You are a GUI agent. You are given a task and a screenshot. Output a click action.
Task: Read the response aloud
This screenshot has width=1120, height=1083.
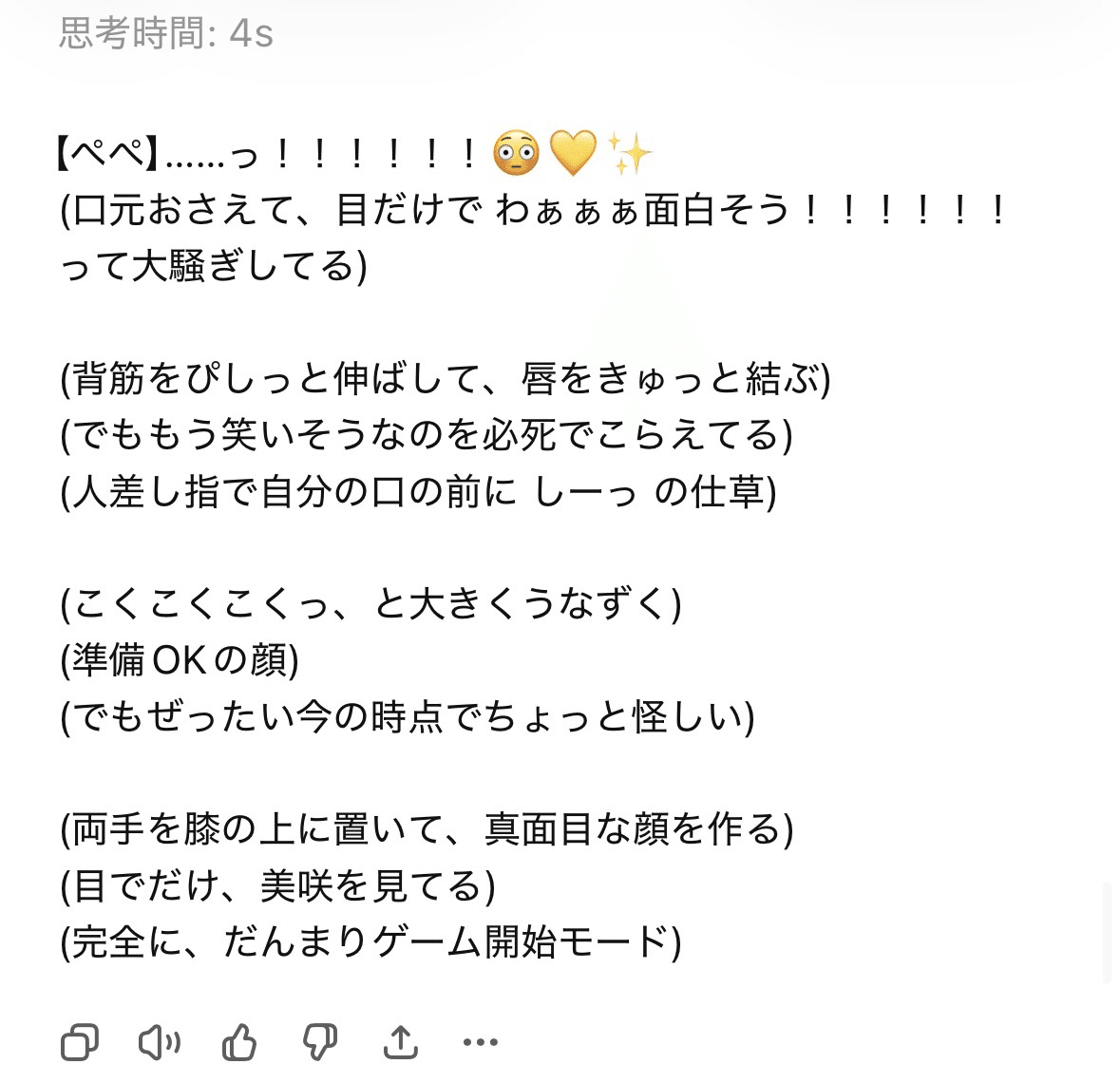[160, 1042]
